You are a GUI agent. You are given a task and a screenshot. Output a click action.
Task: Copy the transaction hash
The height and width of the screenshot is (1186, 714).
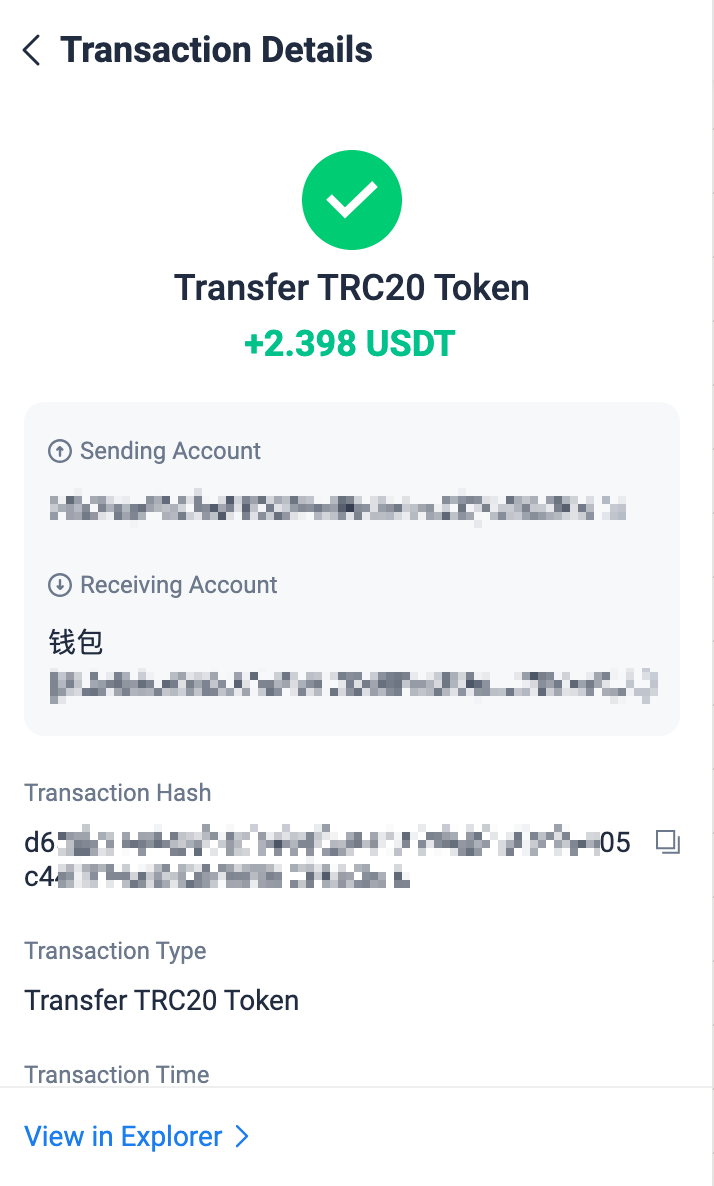[667, 843]
